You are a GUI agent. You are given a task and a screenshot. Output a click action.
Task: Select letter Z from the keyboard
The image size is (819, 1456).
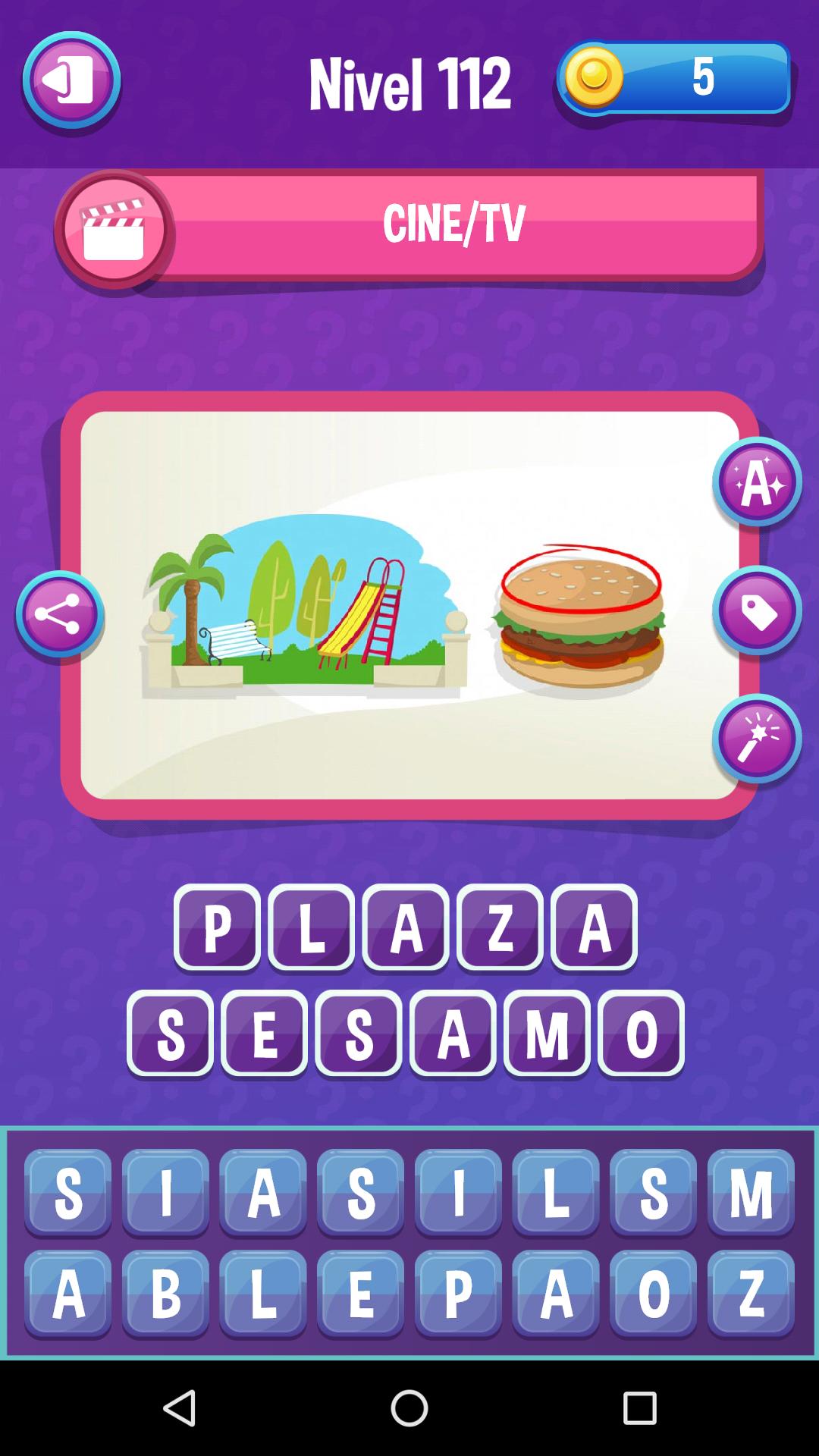pos(751,1293)
